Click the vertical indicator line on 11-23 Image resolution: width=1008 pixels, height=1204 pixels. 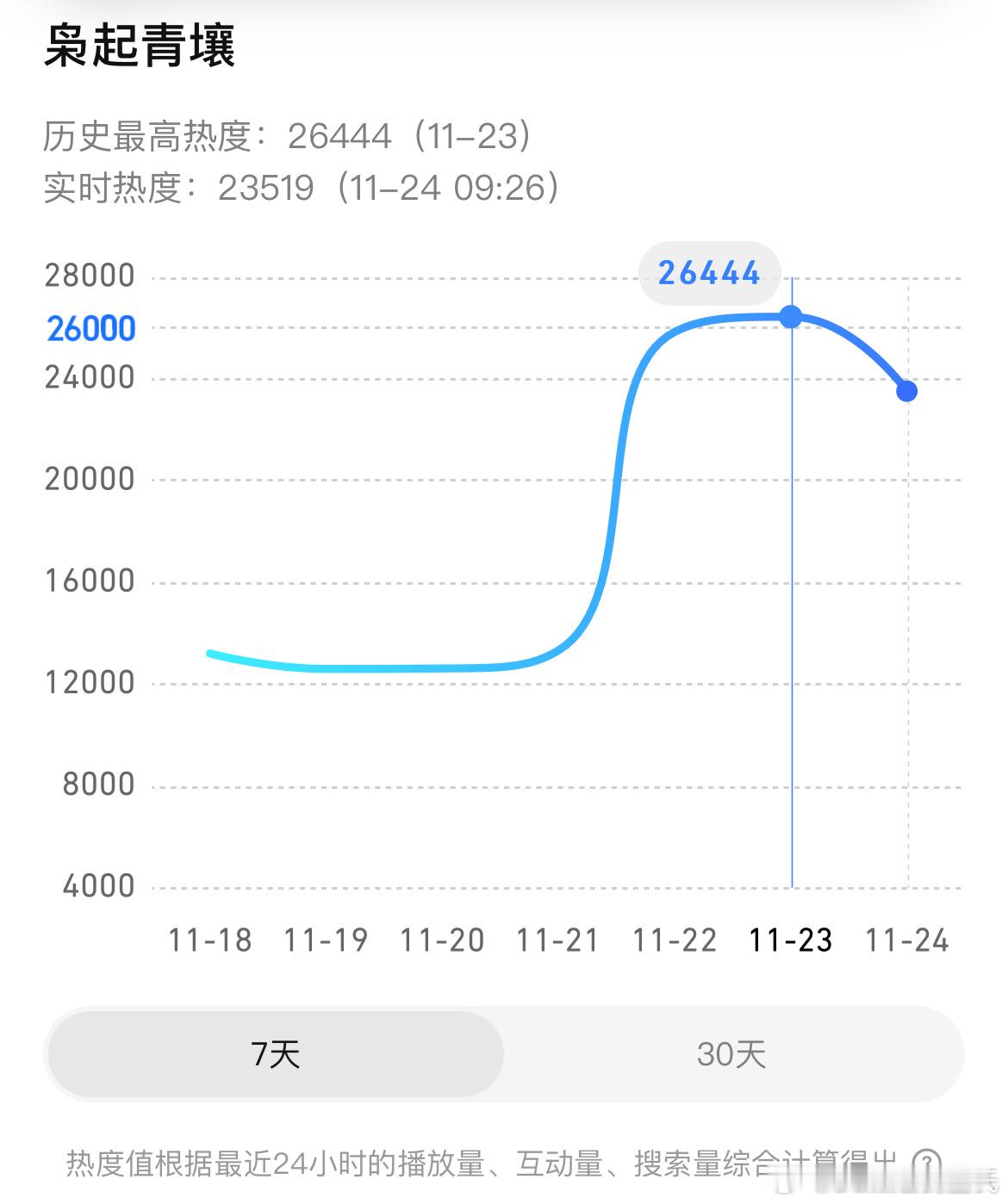pyautogui.click(x=790, y=603)
